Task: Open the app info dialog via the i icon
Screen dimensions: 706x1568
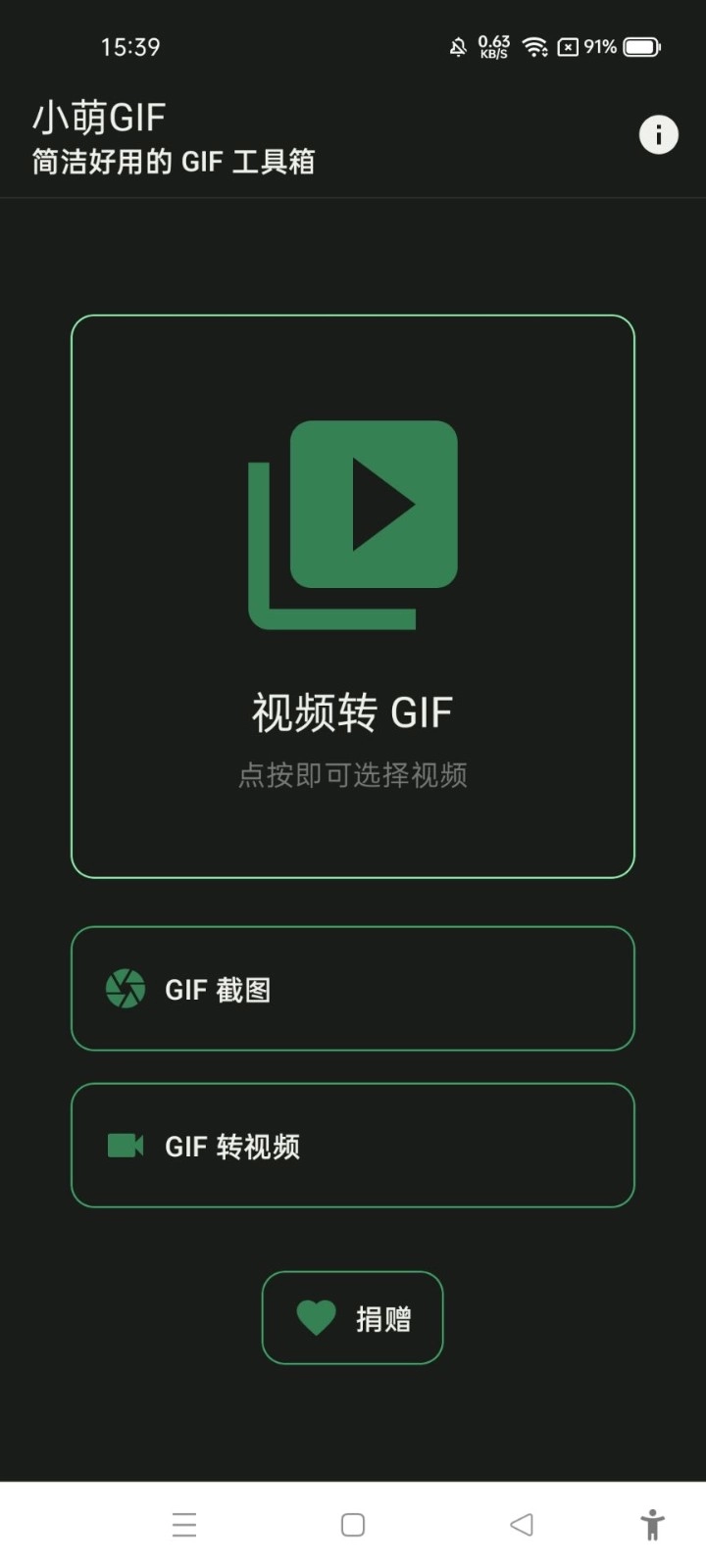Action: [x=657, y=134]
